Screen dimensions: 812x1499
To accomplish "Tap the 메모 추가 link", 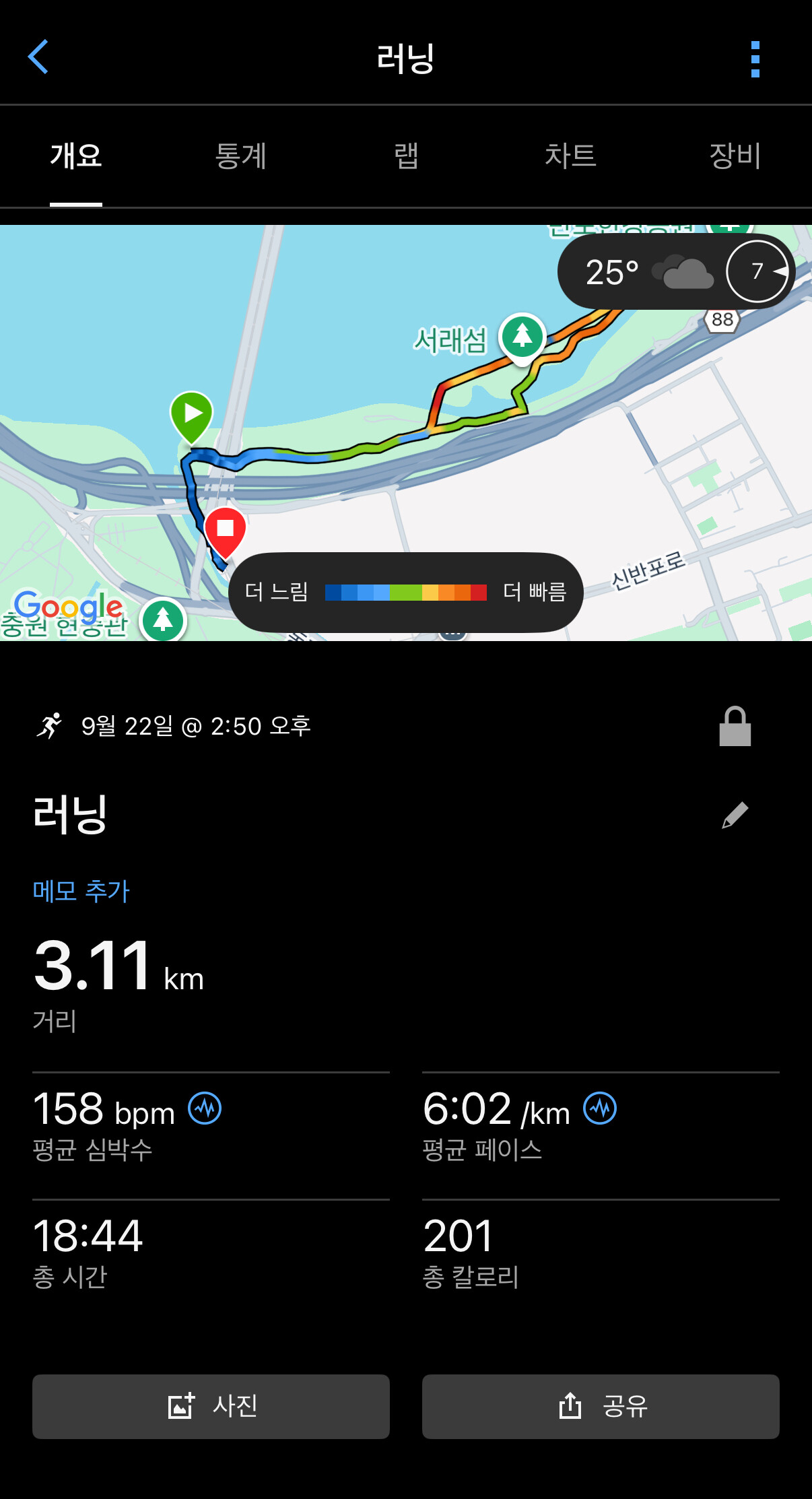I will (x=81, y=891).
